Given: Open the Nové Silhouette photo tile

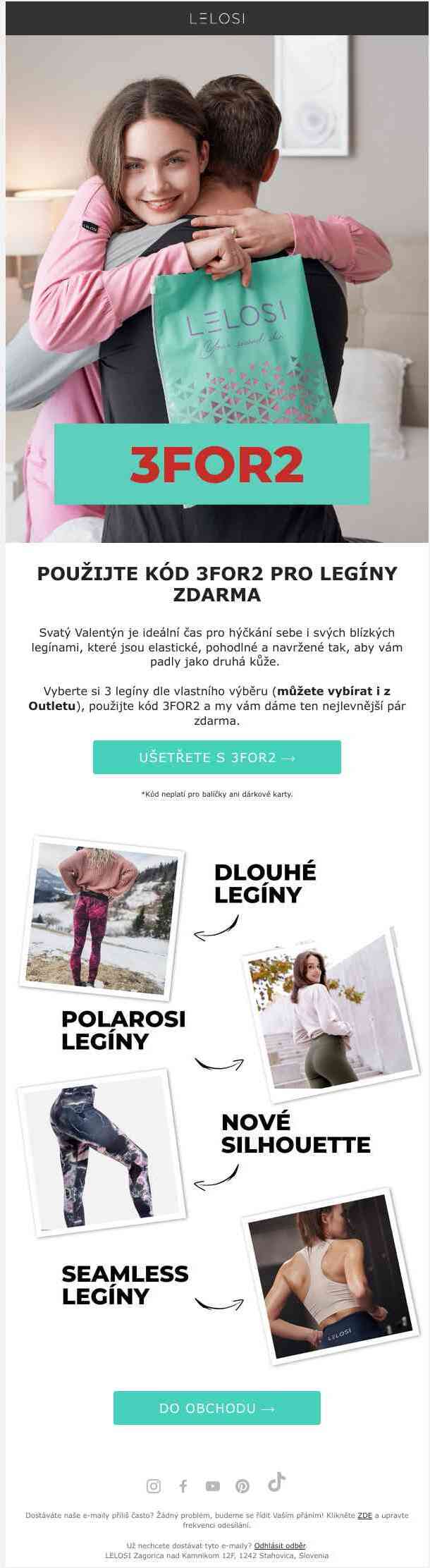Looking at the screenshot, I should (102, 1153).
